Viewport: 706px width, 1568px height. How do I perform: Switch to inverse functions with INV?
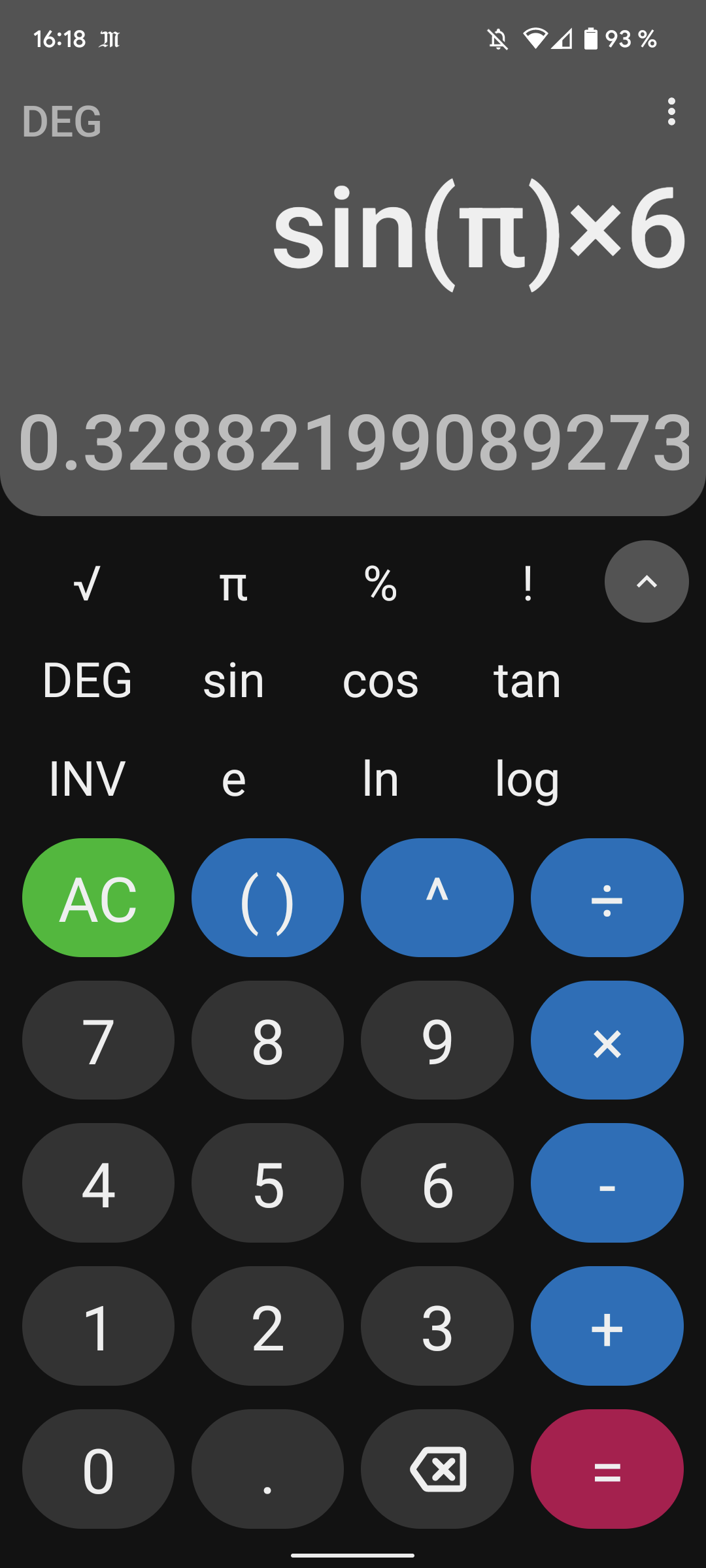point(87,778)
